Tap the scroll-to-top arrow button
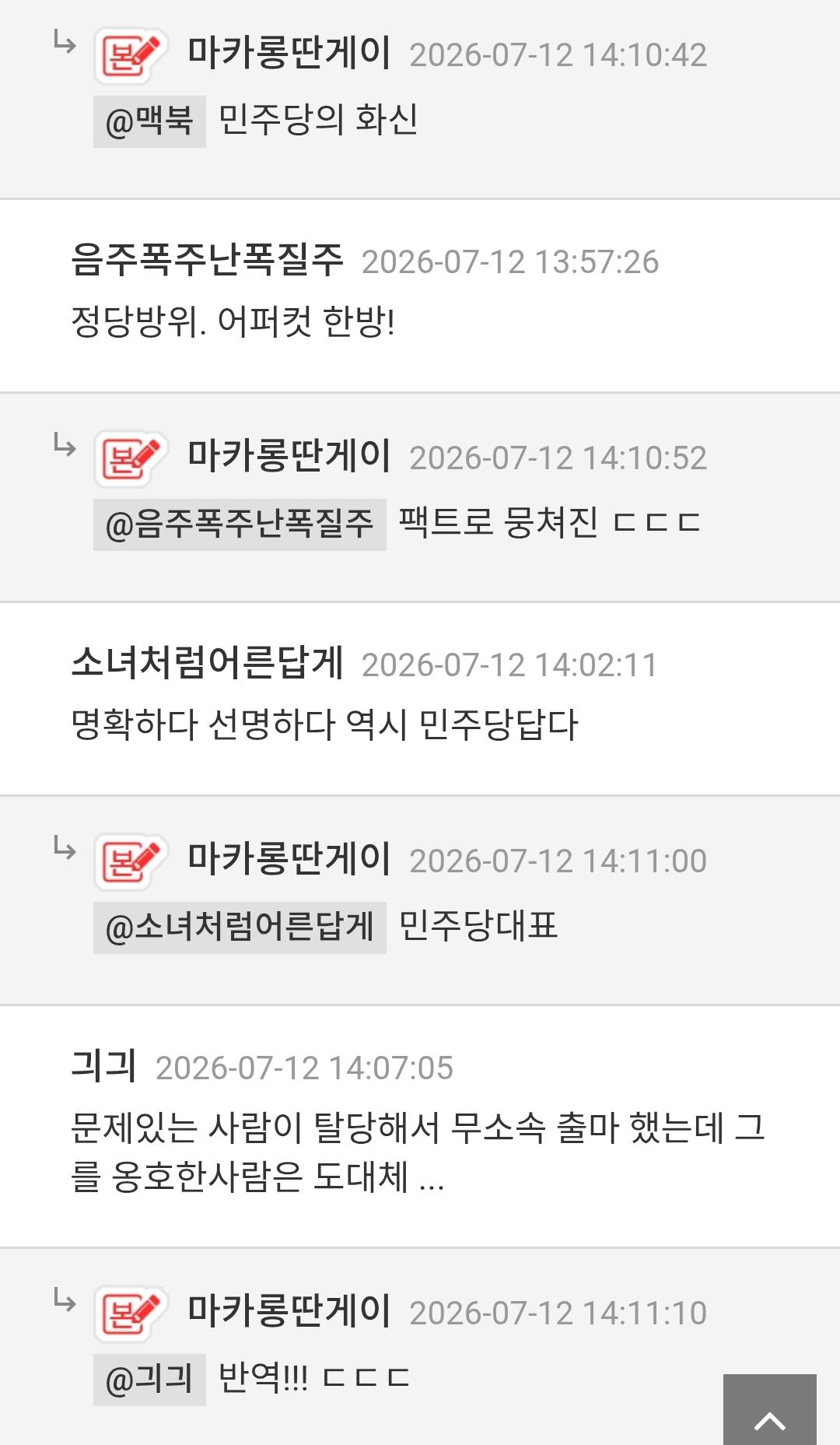 769,1409
